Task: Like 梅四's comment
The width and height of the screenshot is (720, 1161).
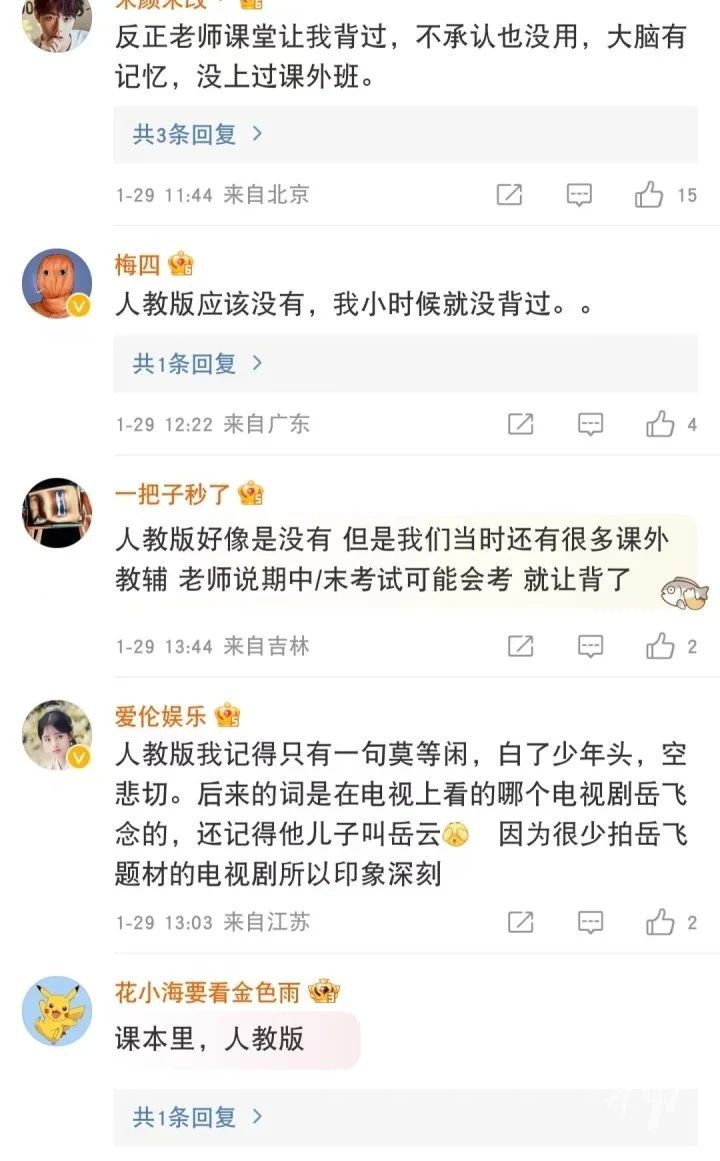Action: click(x=660, y=425)
